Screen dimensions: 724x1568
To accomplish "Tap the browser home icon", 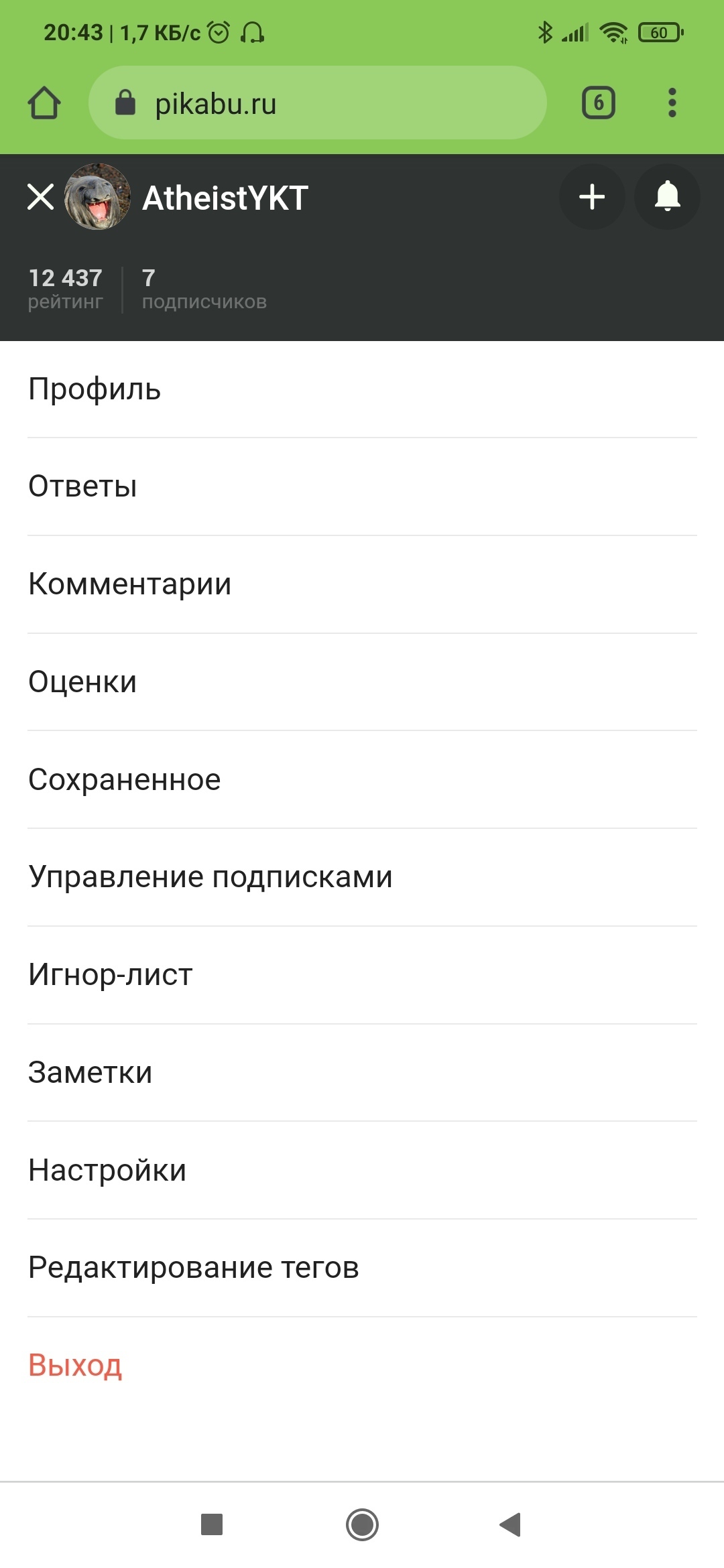I will click(x=44, y=103).
